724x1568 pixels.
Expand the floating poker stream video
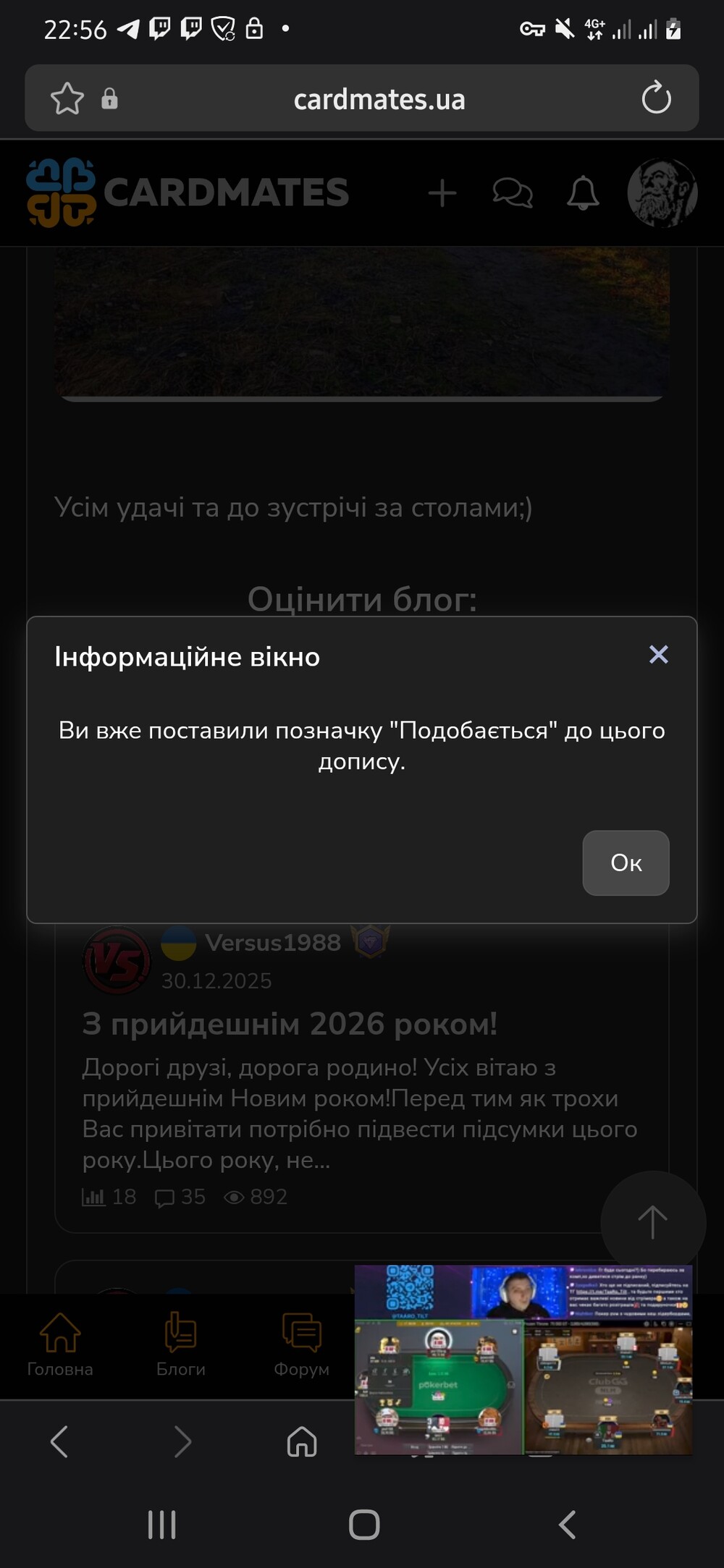point(523,1360)
